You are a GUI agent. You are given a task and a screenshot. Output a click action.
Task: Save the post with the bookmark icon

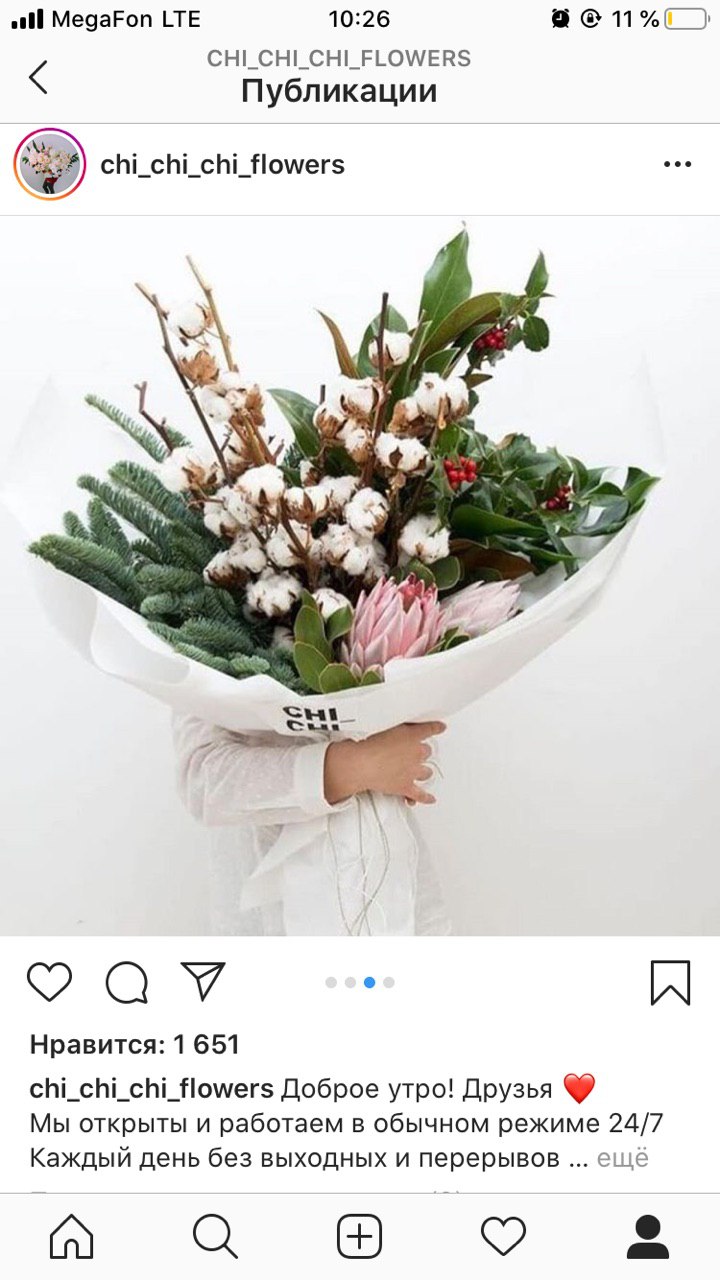(x=670, y=982)
